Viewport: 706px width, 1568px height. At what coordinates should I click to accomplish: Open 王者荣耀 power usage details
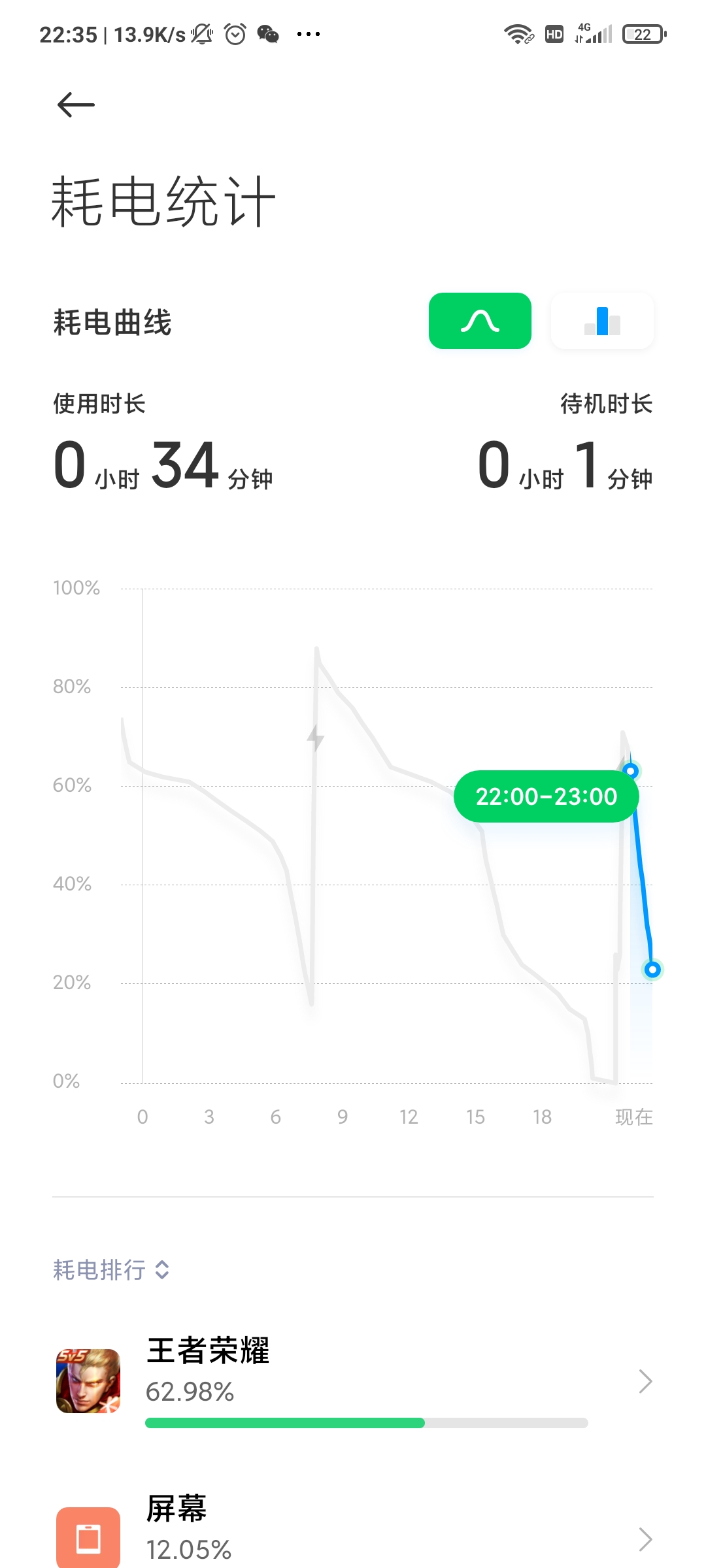[x=353, y=1381]
